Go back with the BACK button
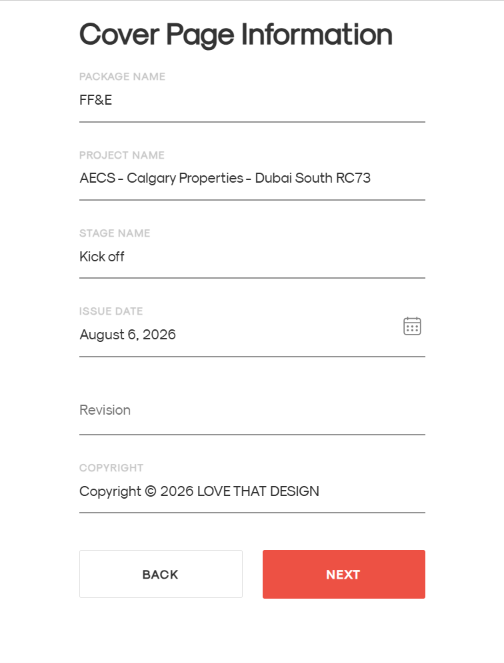 click(x=161, y=574)
